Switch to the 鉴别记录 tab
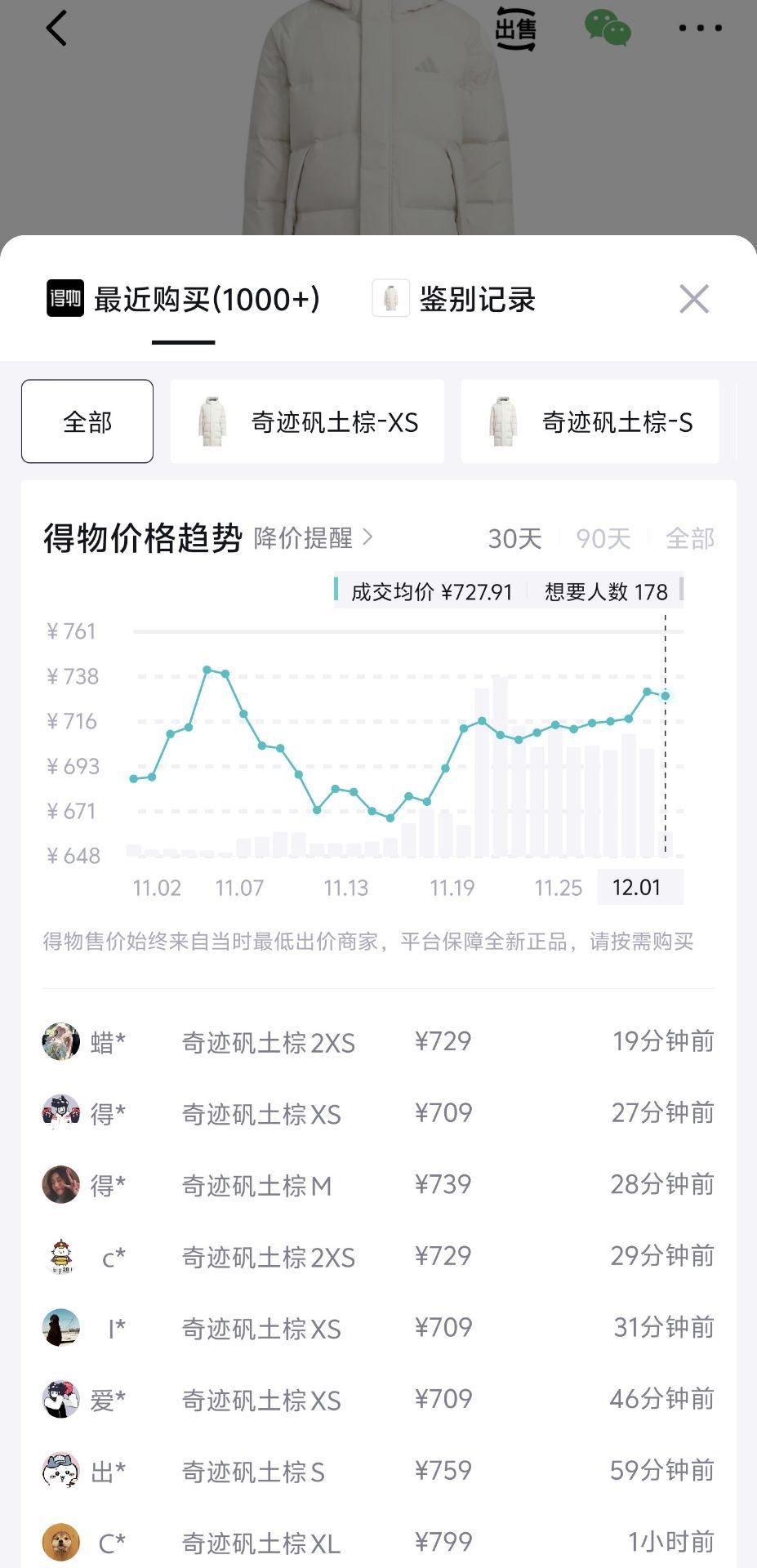757x1568 pixels. pos(454,300)
